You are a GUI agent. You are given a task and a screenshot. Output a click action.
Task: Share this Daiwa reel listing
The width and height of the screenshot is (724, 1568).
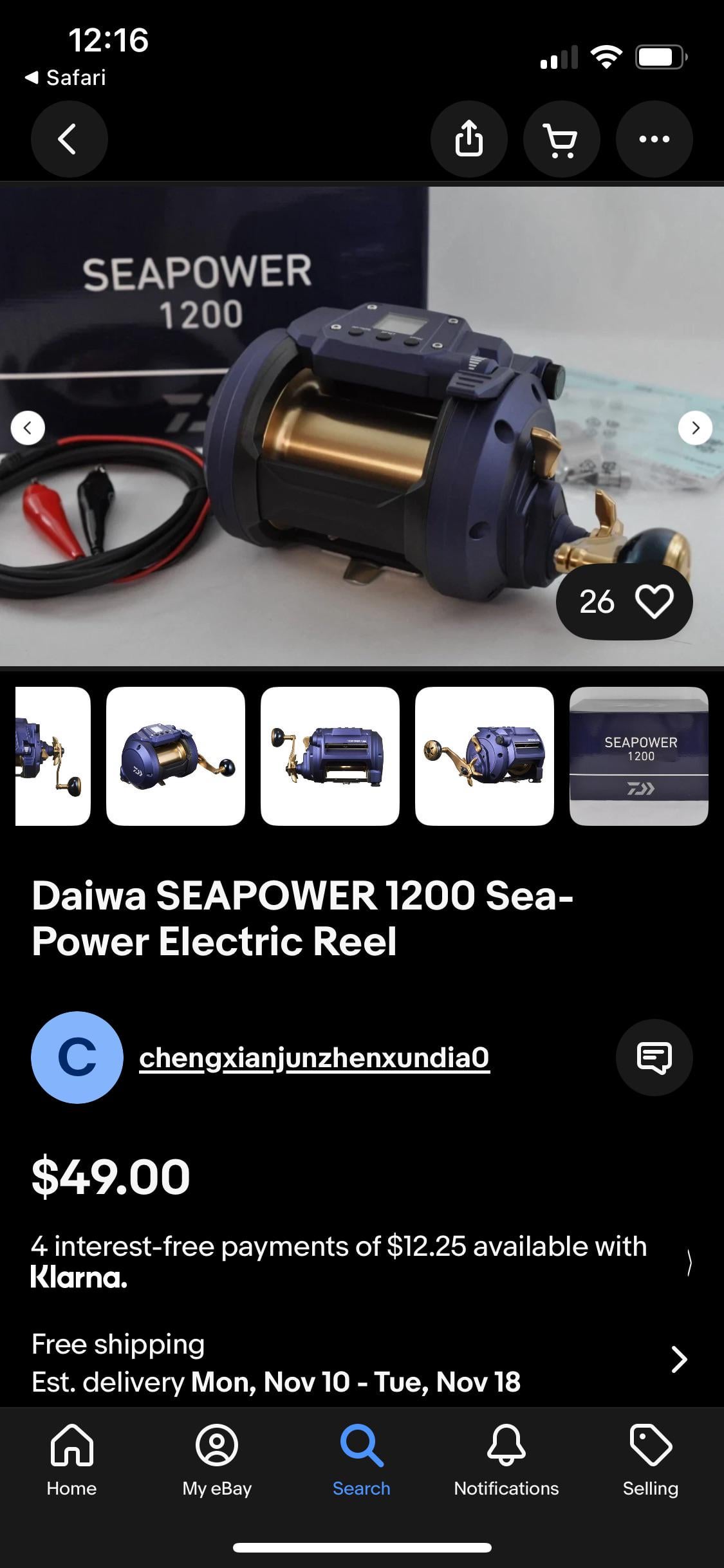coord(469,139)
